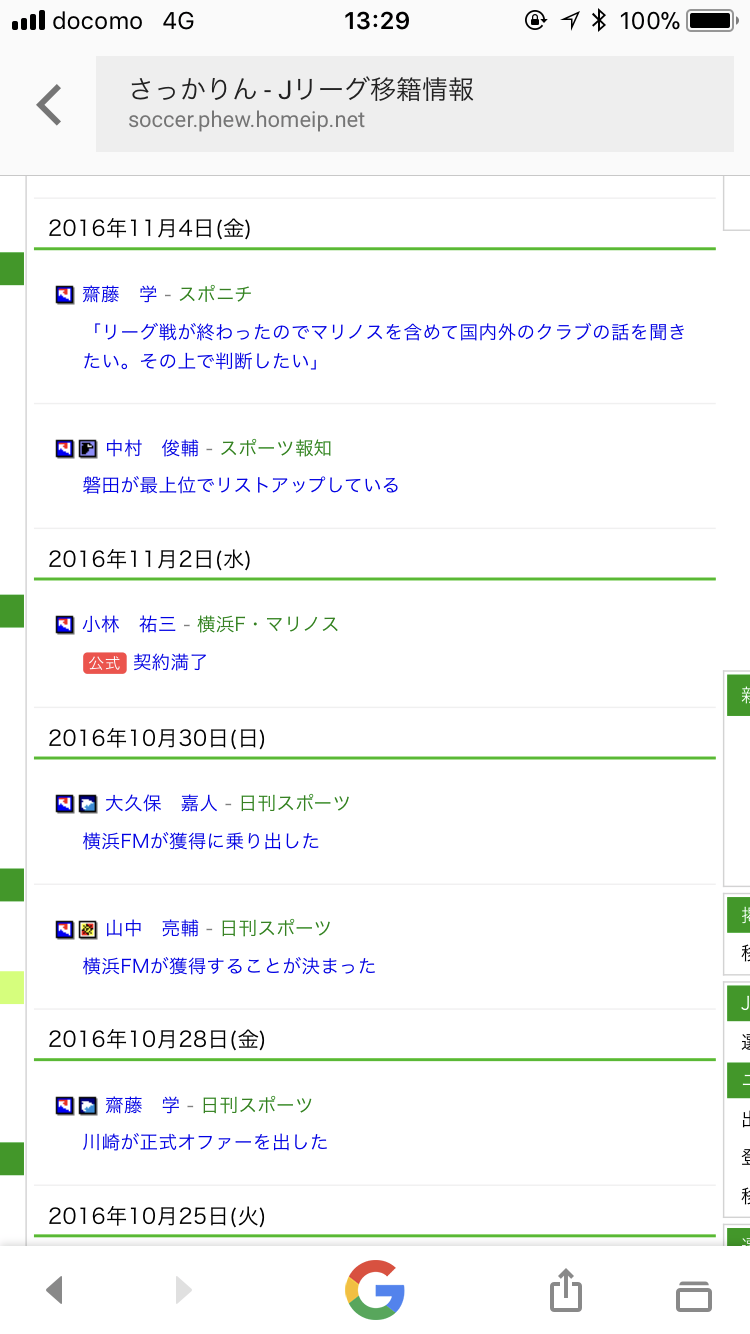
Task: Open the 齋藤 学 link beside スポニチ
Action: pos(120,294)
